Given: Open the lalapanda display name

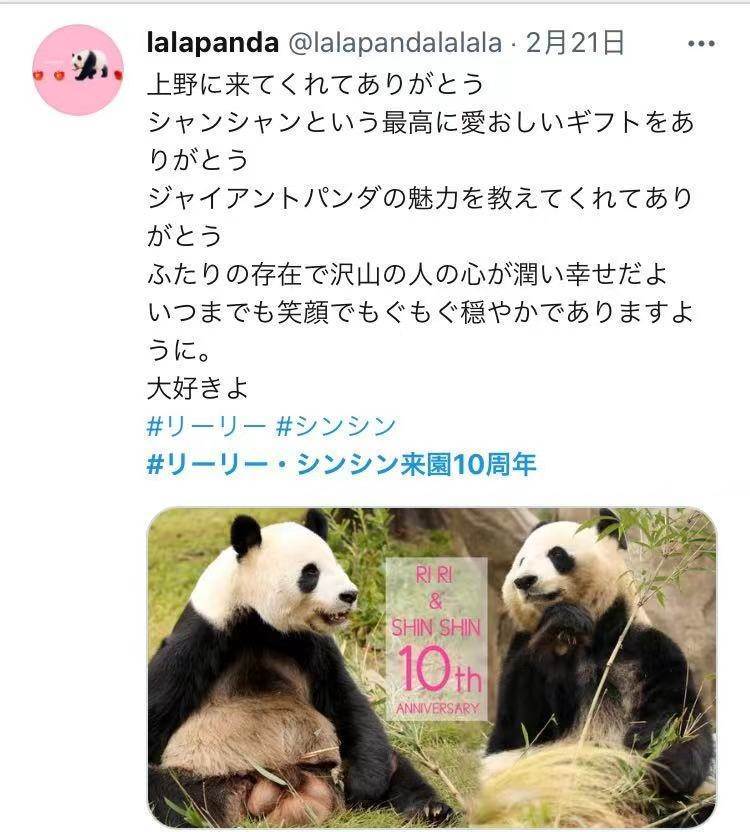Looking at the screenshot, I should [x=211, y=43].
